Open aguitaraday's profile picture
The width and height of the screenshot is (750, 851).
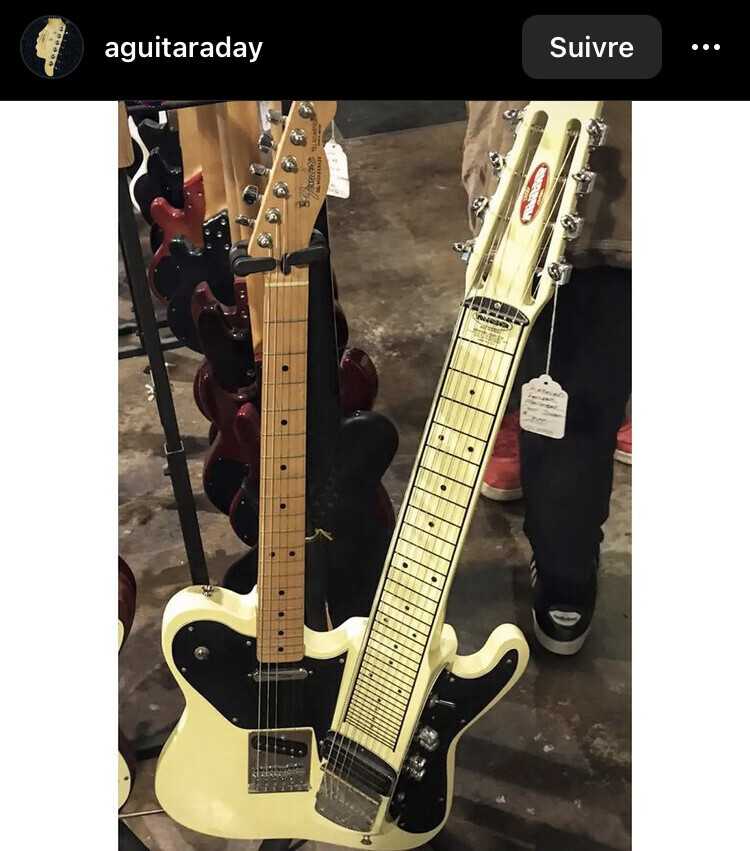(52, 47)
